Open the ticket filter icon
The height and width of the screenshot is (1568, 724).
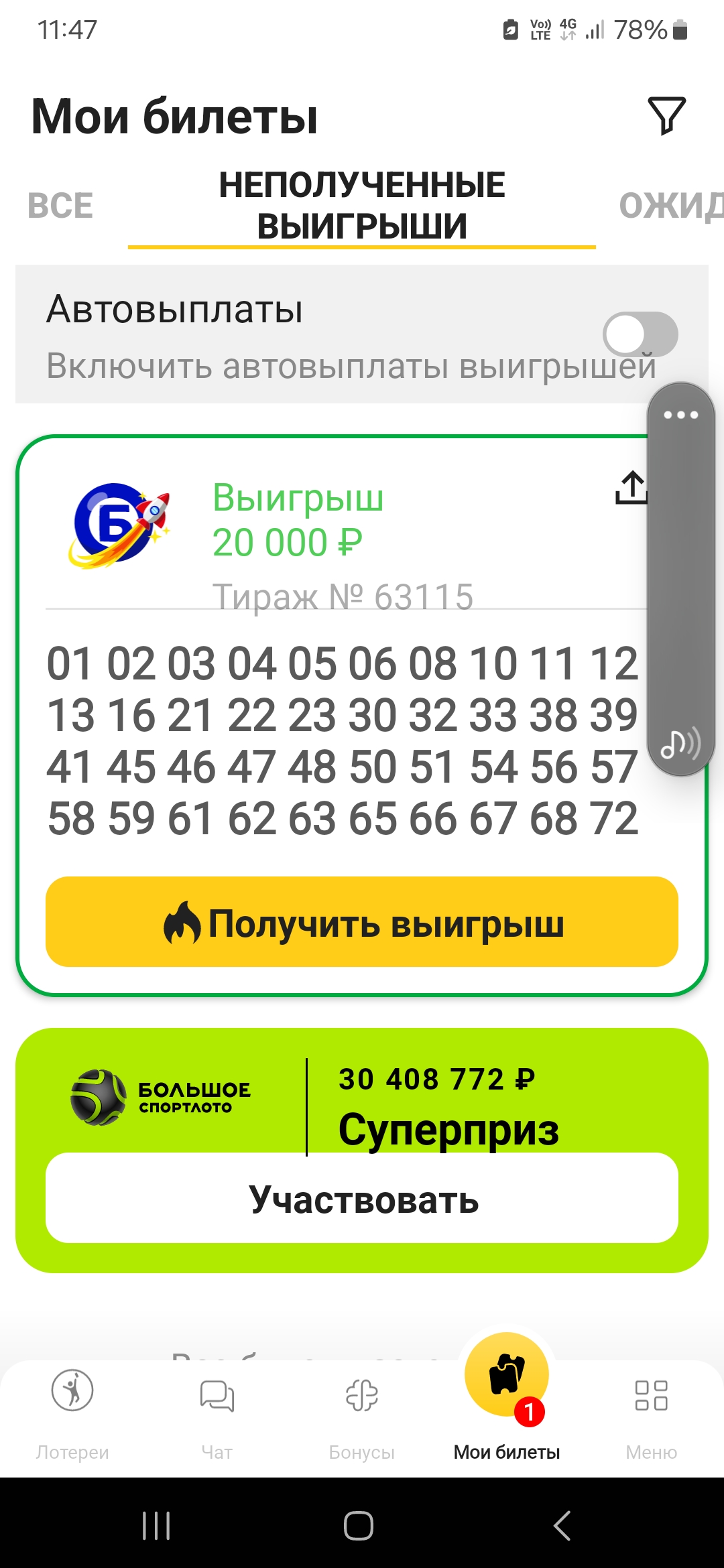pyautogui.click(x=666, y=115)
